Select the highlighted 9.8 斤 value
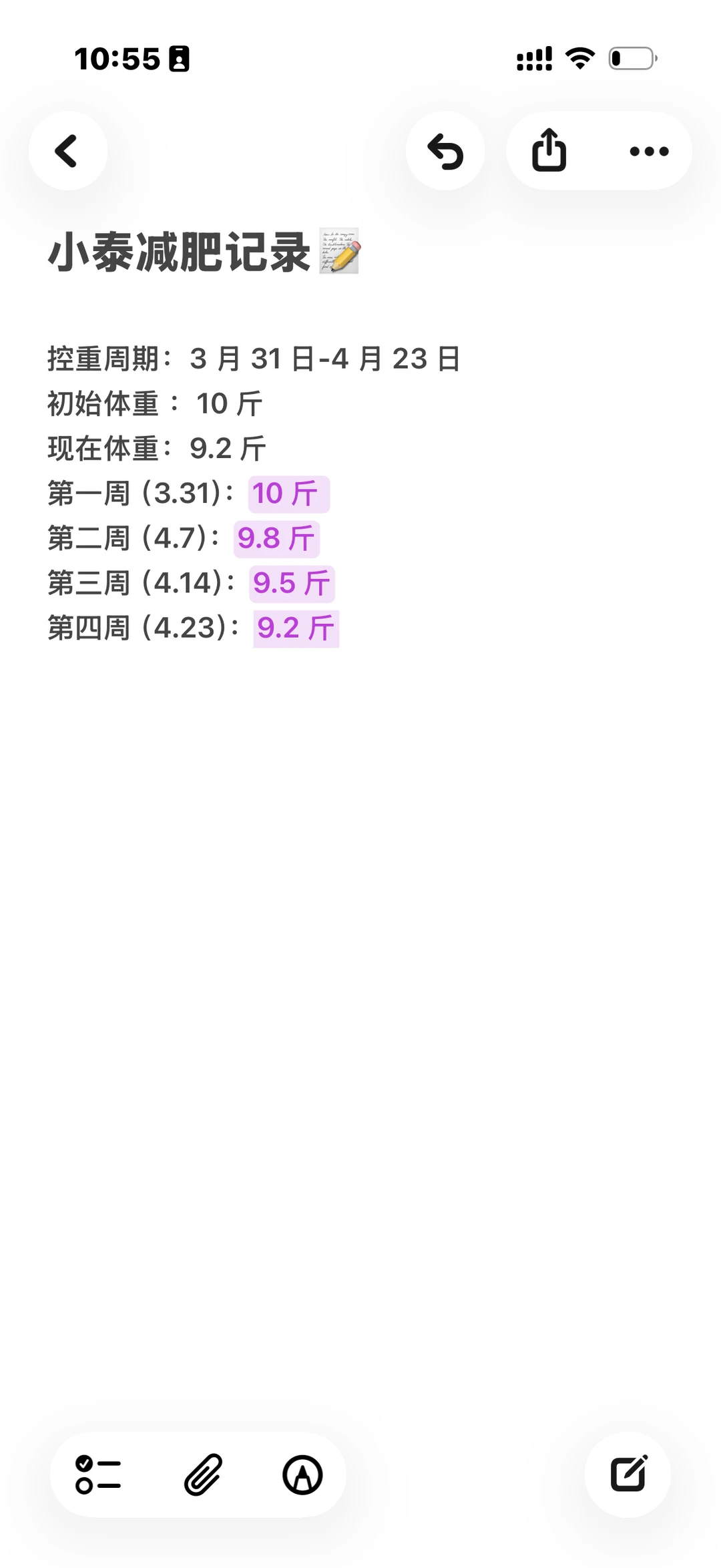 (x=276, y=538)
